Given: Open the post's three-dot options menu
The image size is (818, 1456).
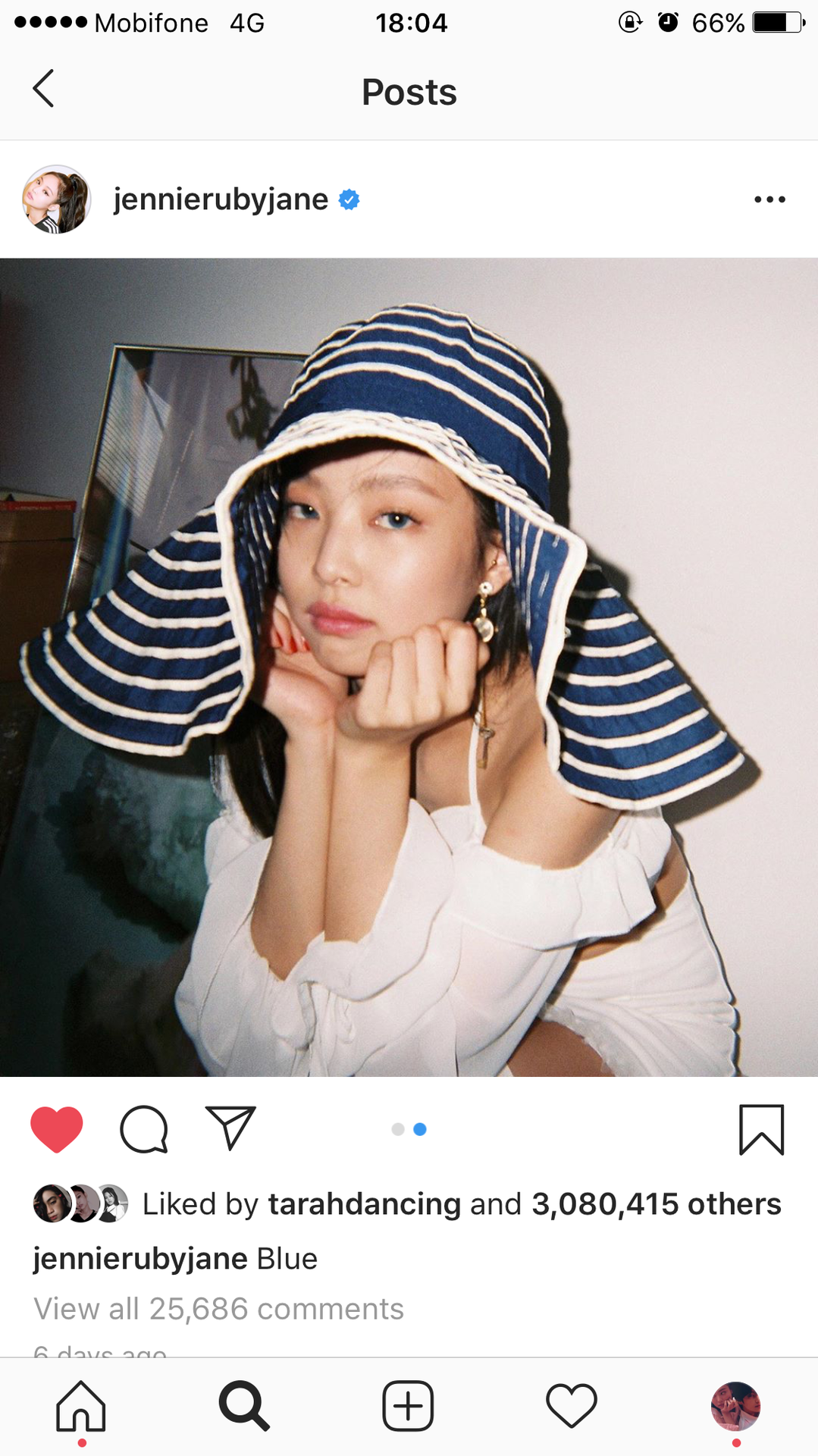Looking at the screenshot, I should click(769, 199).
